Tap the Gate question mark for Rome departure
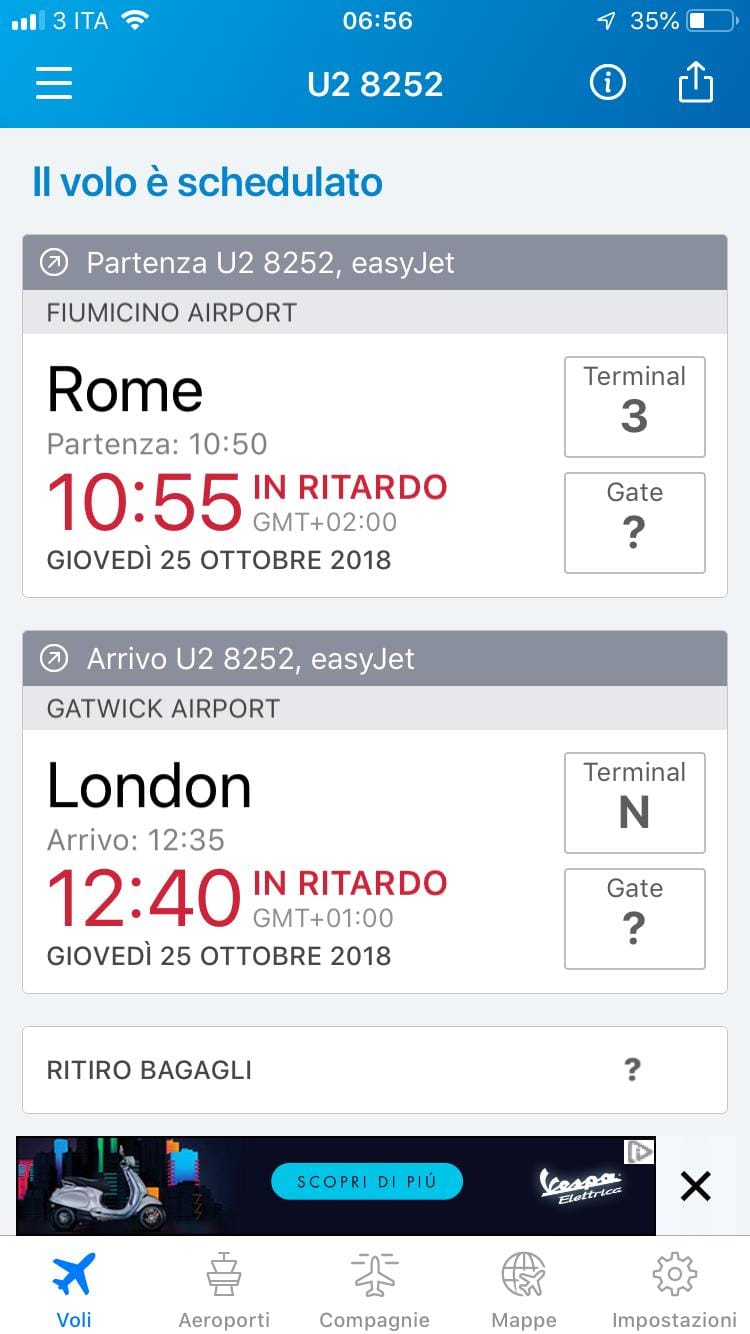 pos(634,522)
